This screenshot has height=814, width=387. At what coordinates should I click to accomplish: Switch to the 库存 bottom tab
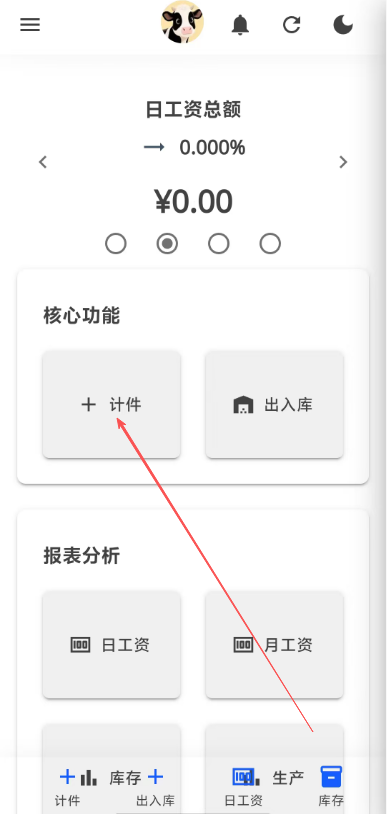coord(331,787)
